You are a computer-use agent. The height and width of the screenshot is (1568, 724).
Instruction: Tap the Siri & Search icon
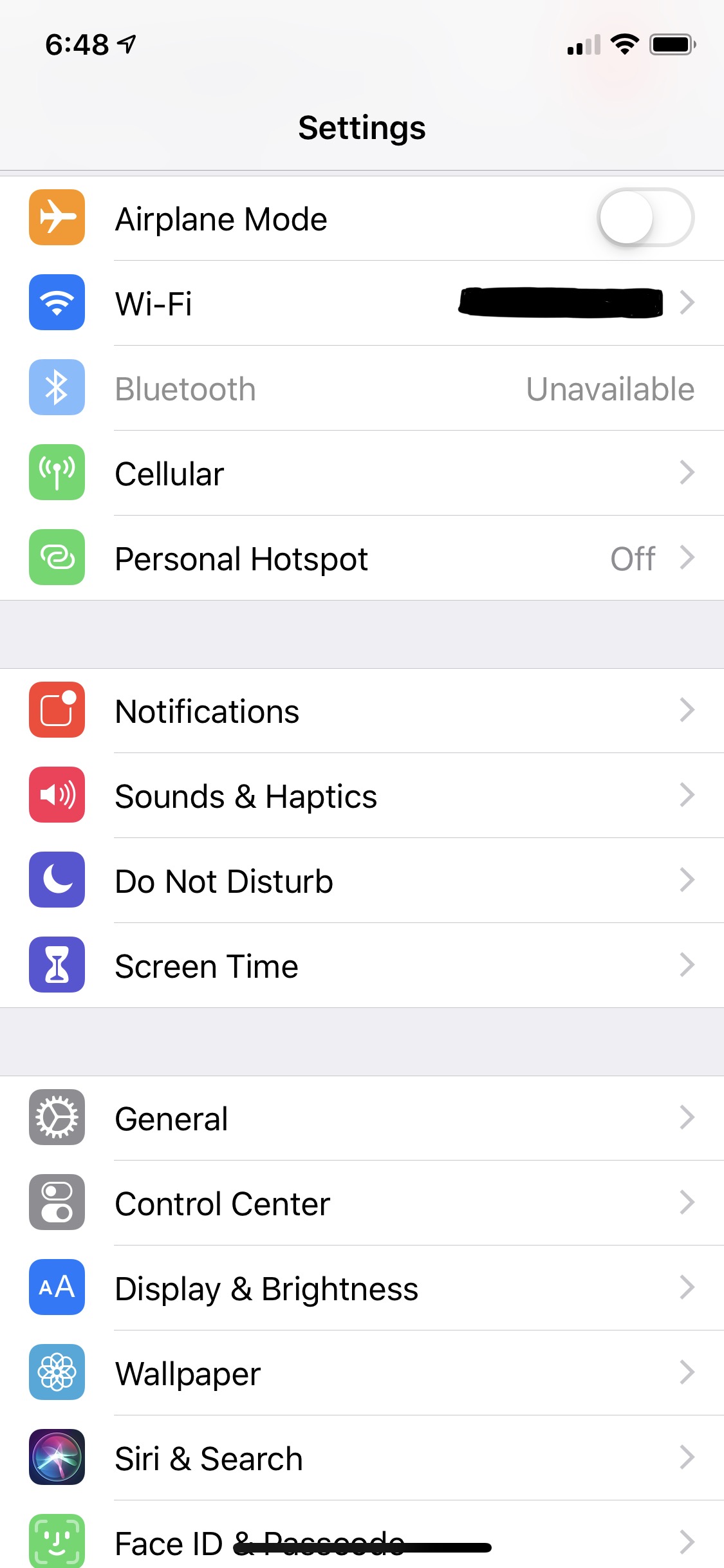click(x=57, y=1459)
